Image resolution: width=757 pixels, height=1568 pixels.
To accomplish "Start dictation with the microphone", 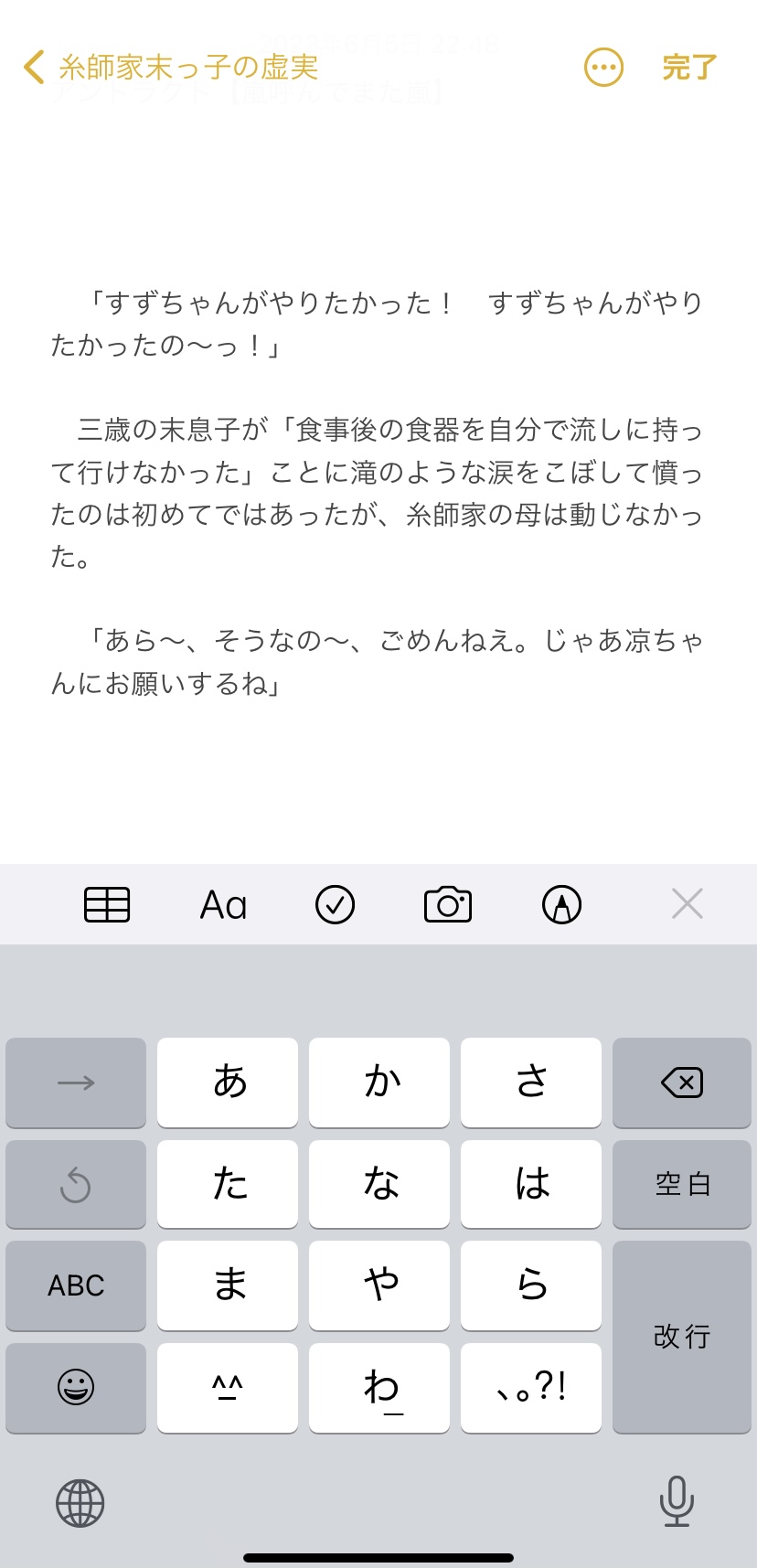I will click(x=677, y=1501).
